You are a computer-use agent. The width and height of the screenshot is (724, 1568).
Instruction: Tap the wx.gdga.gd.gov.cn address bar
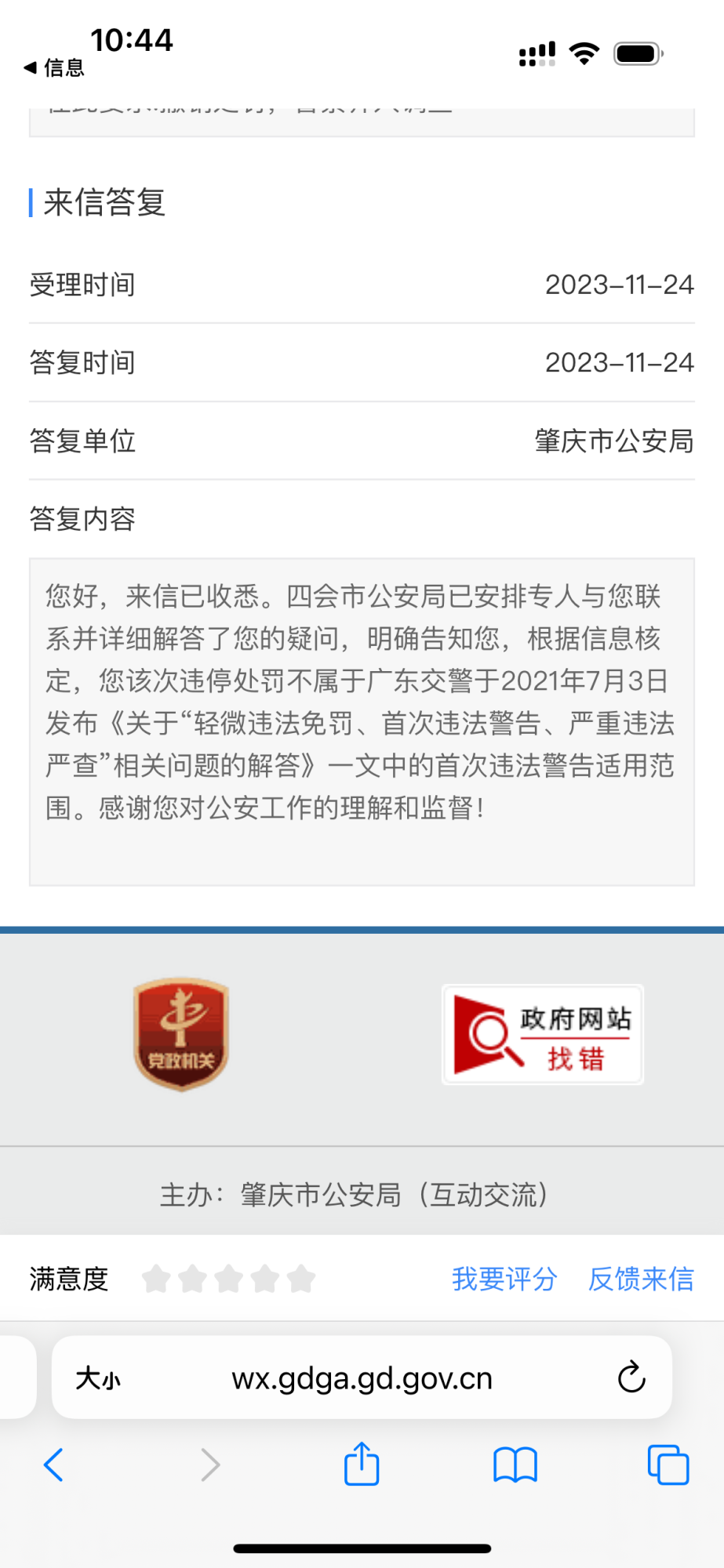(362, 1378)
